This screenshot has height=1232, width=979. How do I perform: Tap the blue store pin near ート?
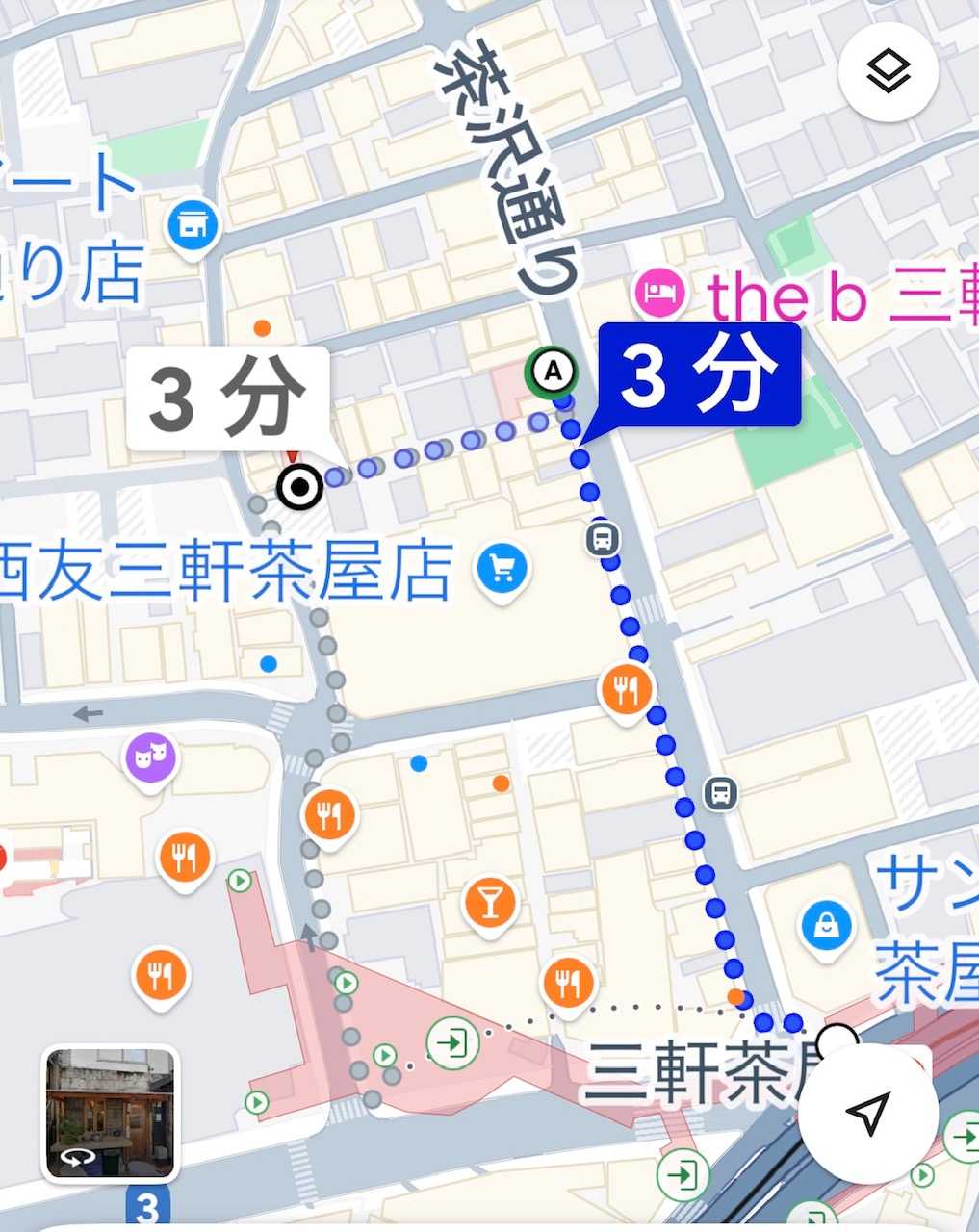[x=193, y=226]
